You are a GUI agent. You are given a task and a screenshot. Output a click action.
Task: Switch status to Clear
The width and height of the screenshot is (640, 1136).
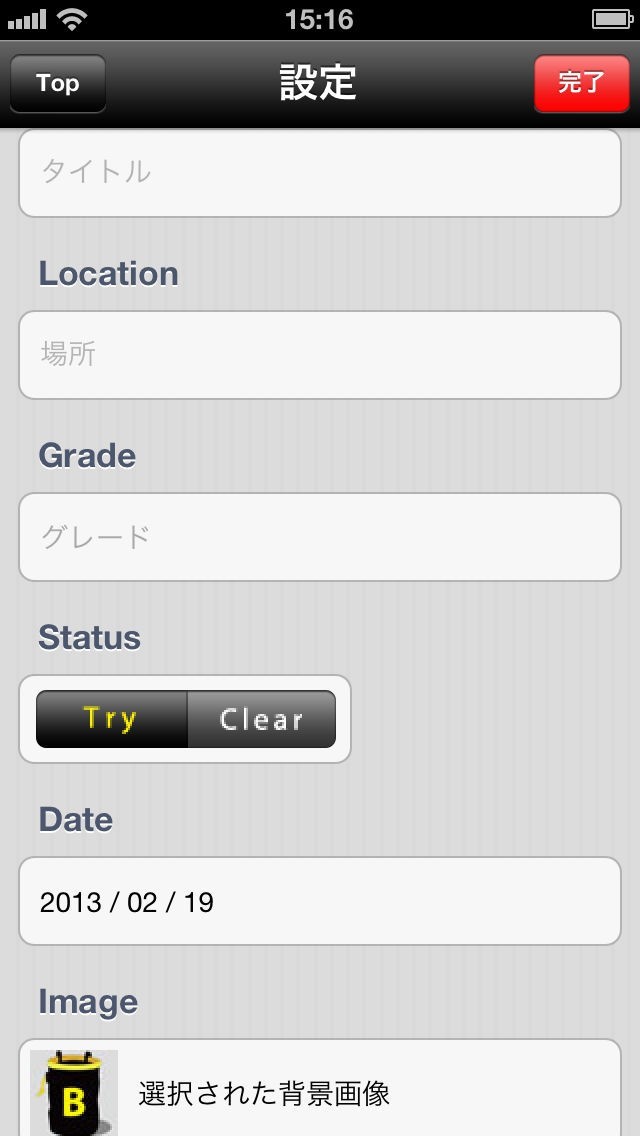(261, 719)
